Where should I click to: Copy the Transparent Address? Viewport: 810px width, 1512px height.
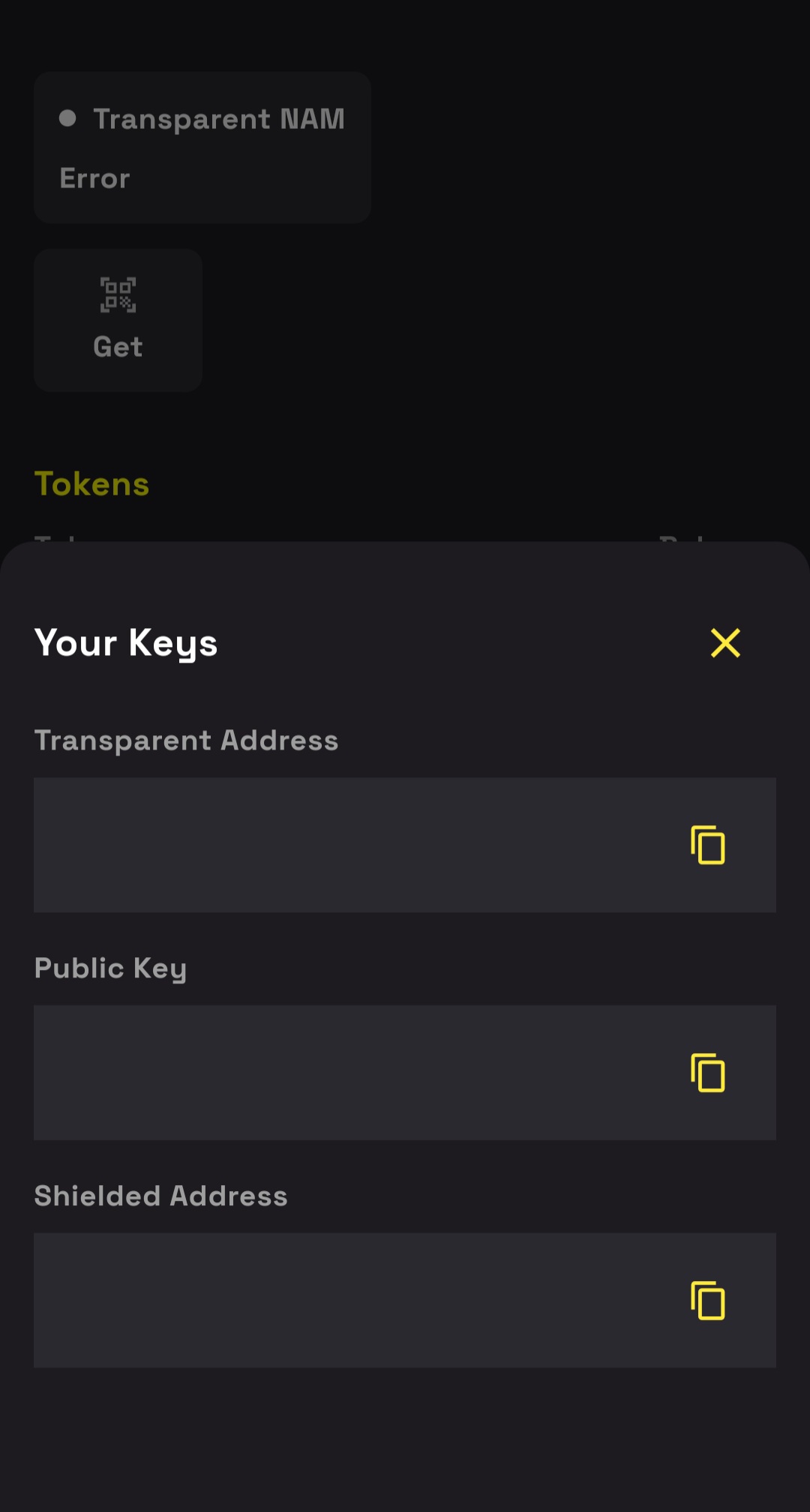tap(708, 845)
